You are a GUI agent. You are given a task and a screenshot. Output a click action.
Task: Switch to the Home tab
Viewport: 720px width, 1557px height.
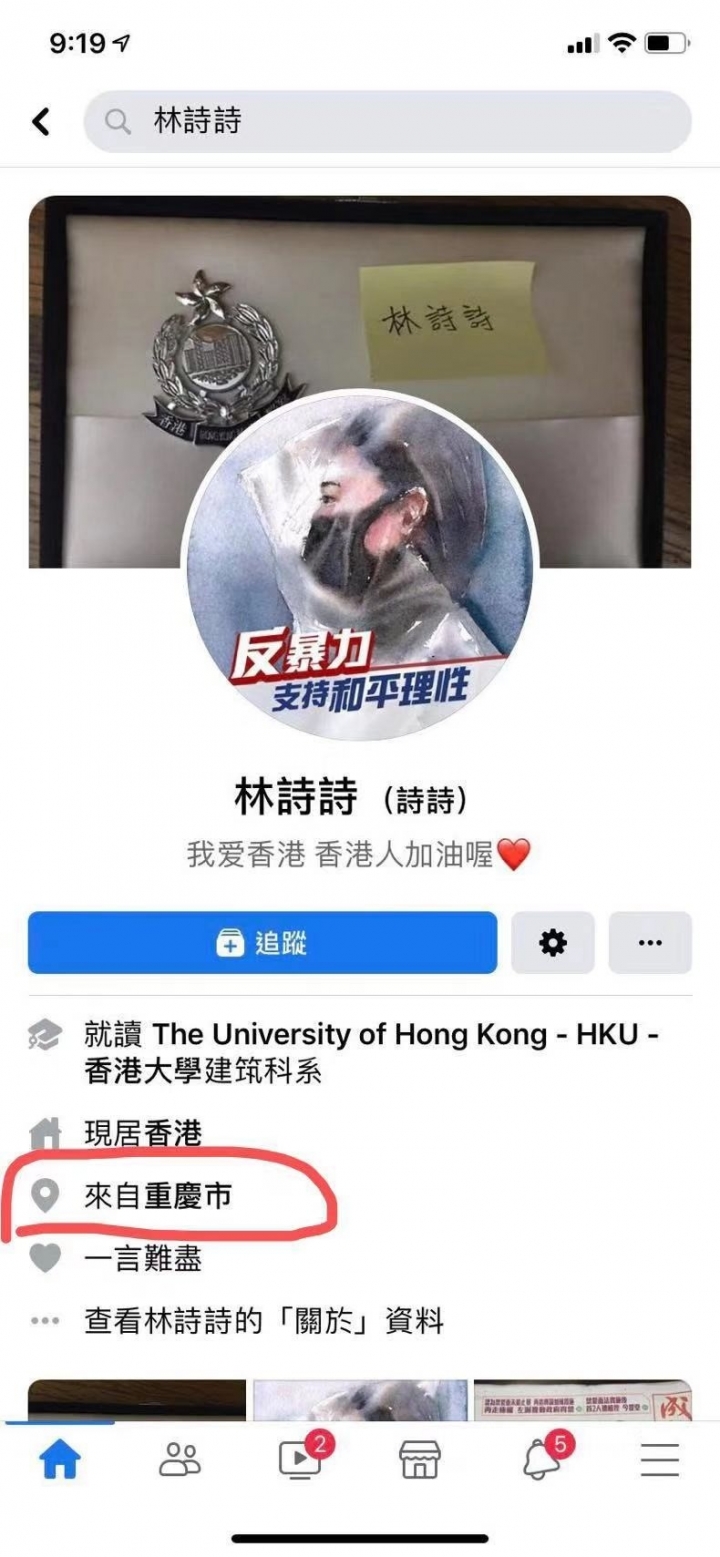click(x=60, y=1461)
